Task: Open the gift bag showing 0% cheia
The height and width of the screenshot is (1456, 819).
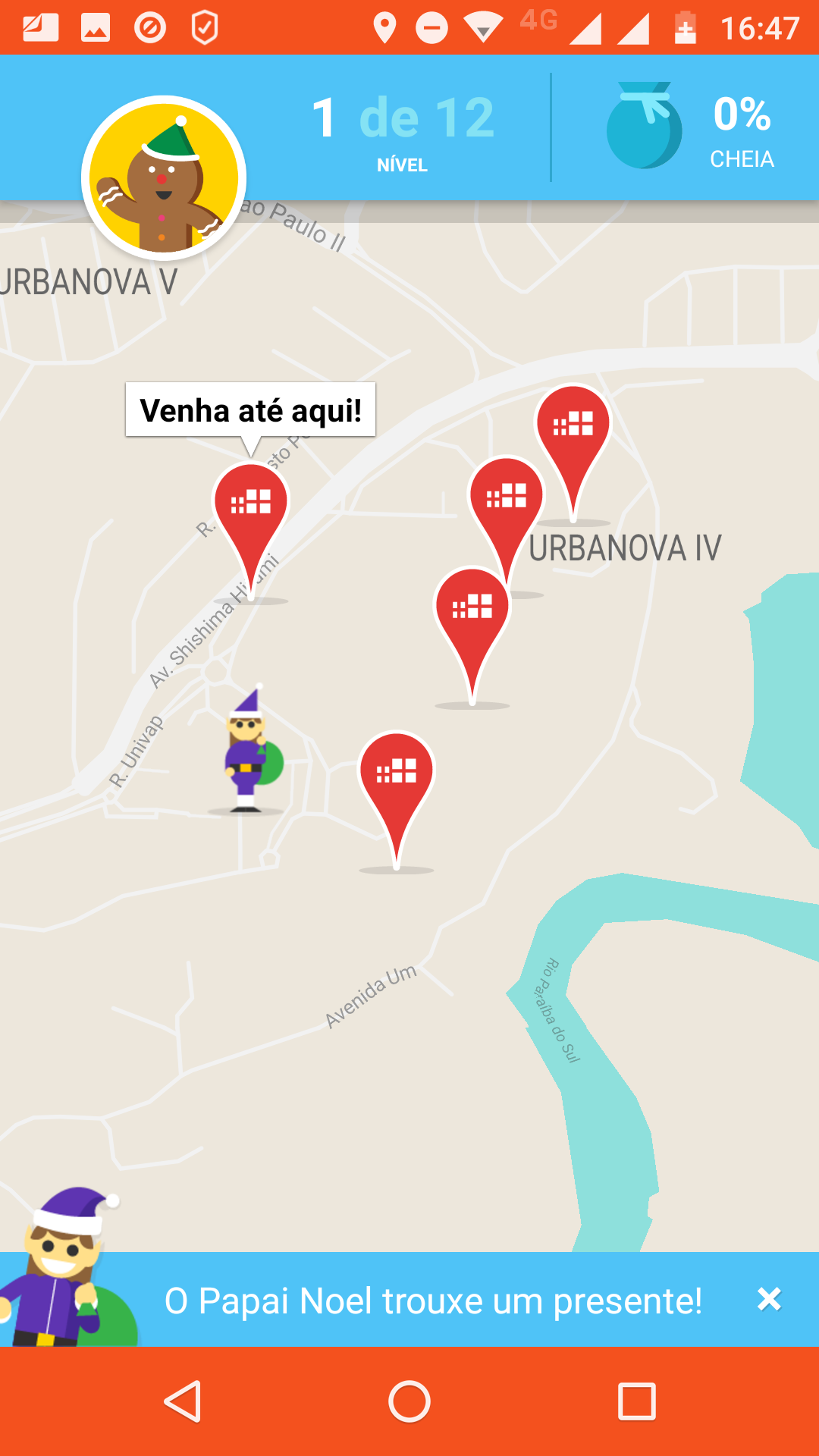Action: pyautogui.click(x=644, y=125)
